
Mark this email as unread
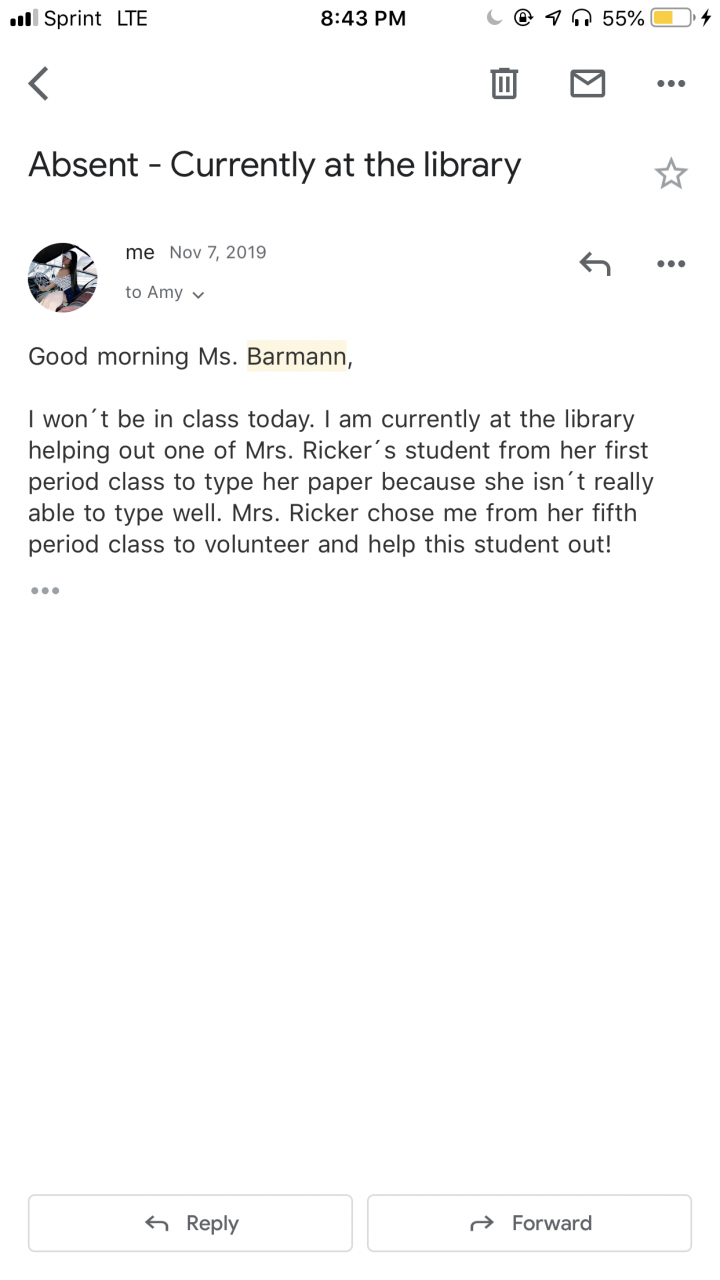click(587, 84)
